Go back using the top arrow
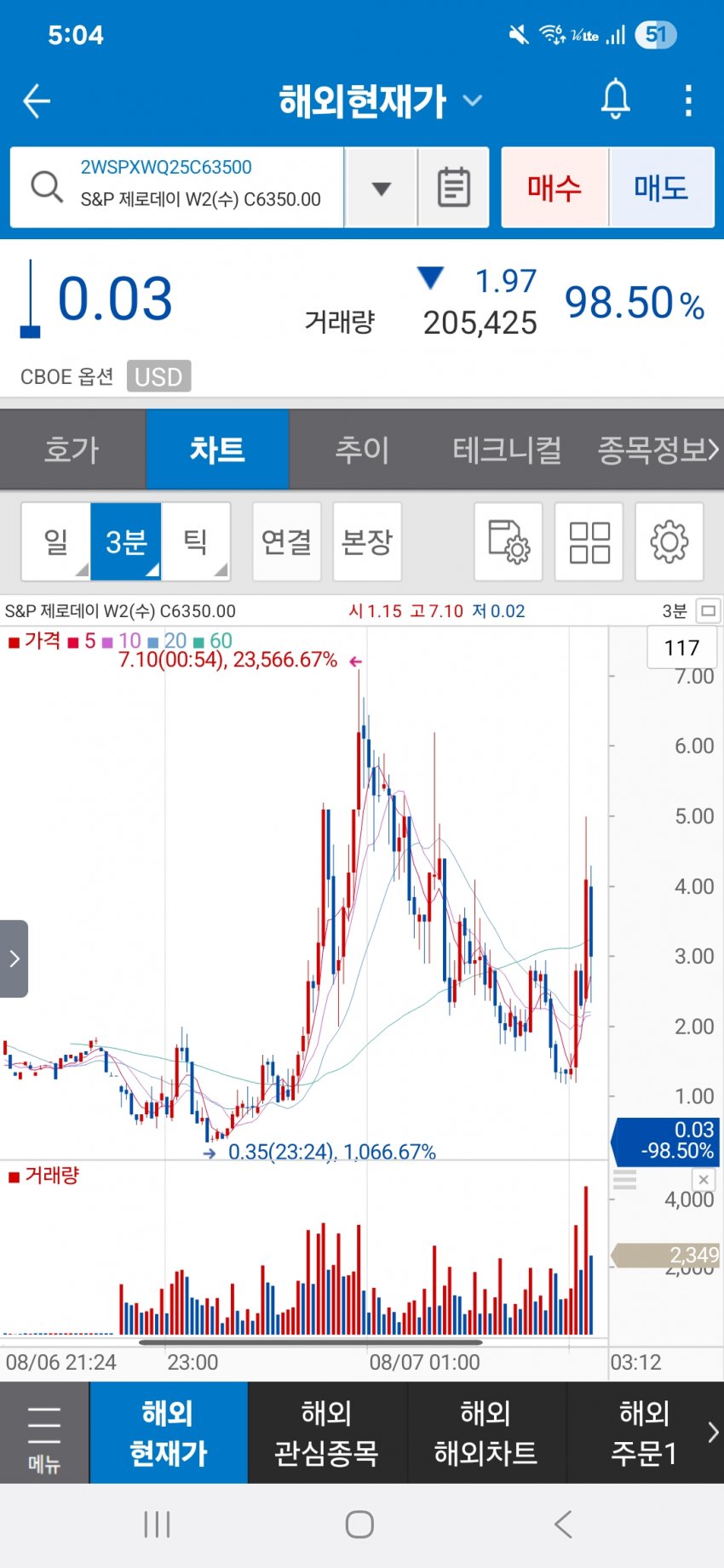The height and width of the screenshot is (1568, 724). (x=37, y=101)
